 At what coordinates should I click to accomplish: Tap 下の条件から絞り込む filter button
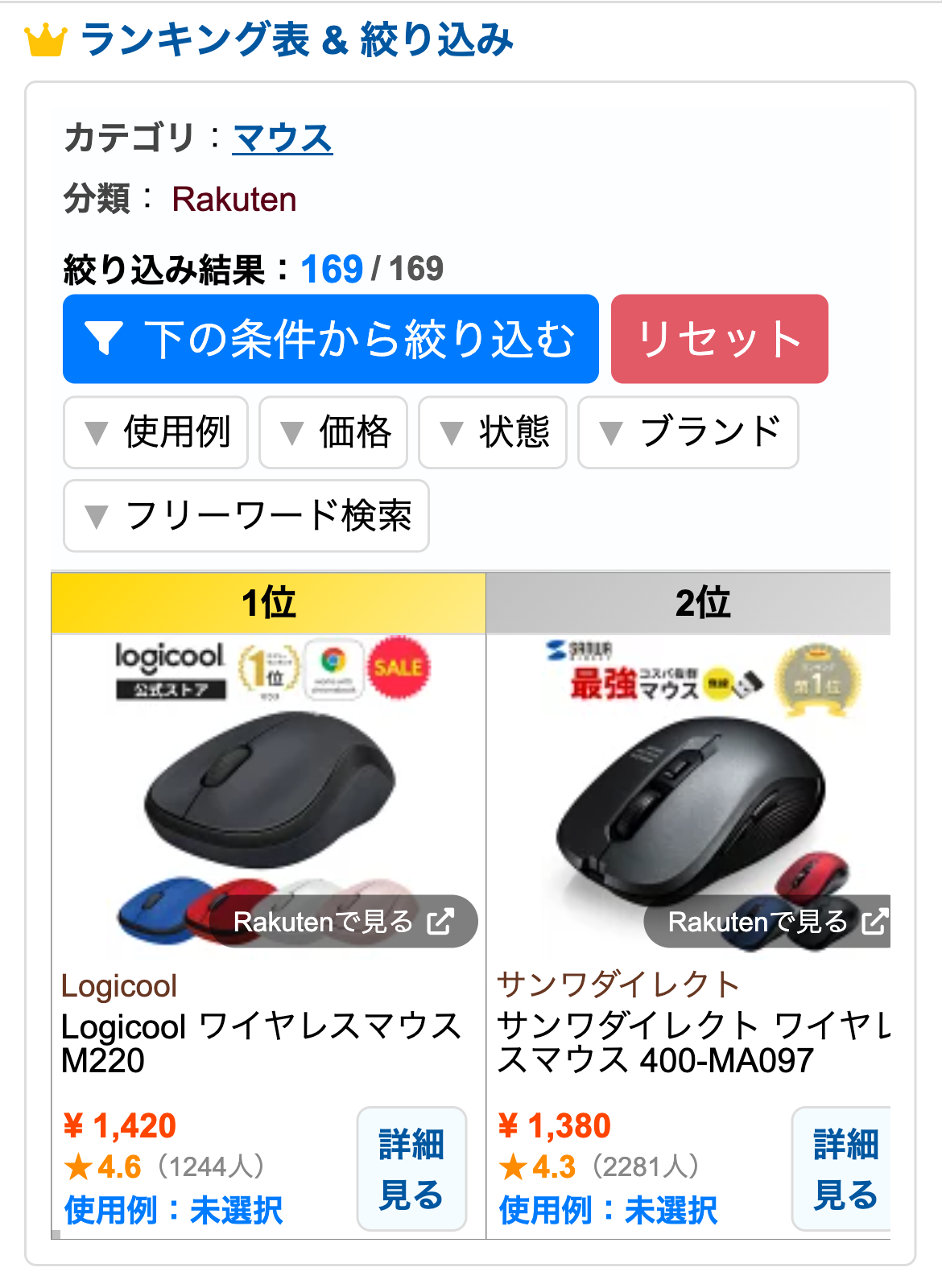pyautogui.click(x=330, y=339)
